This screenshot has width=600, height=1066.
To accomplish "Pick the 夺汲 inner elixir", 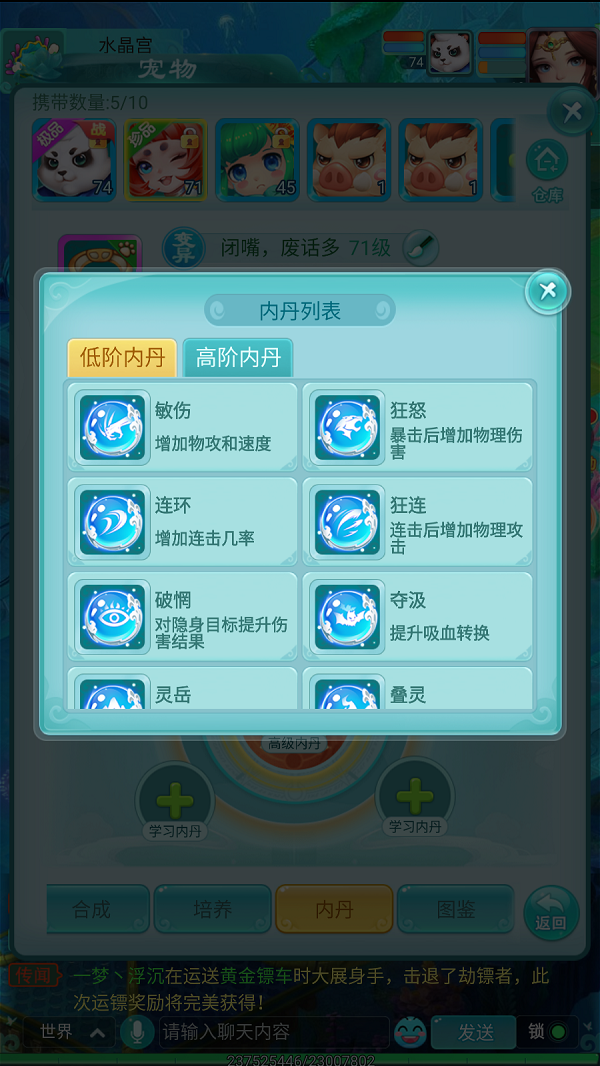I will pyautogui.click(x=418, y=616).
